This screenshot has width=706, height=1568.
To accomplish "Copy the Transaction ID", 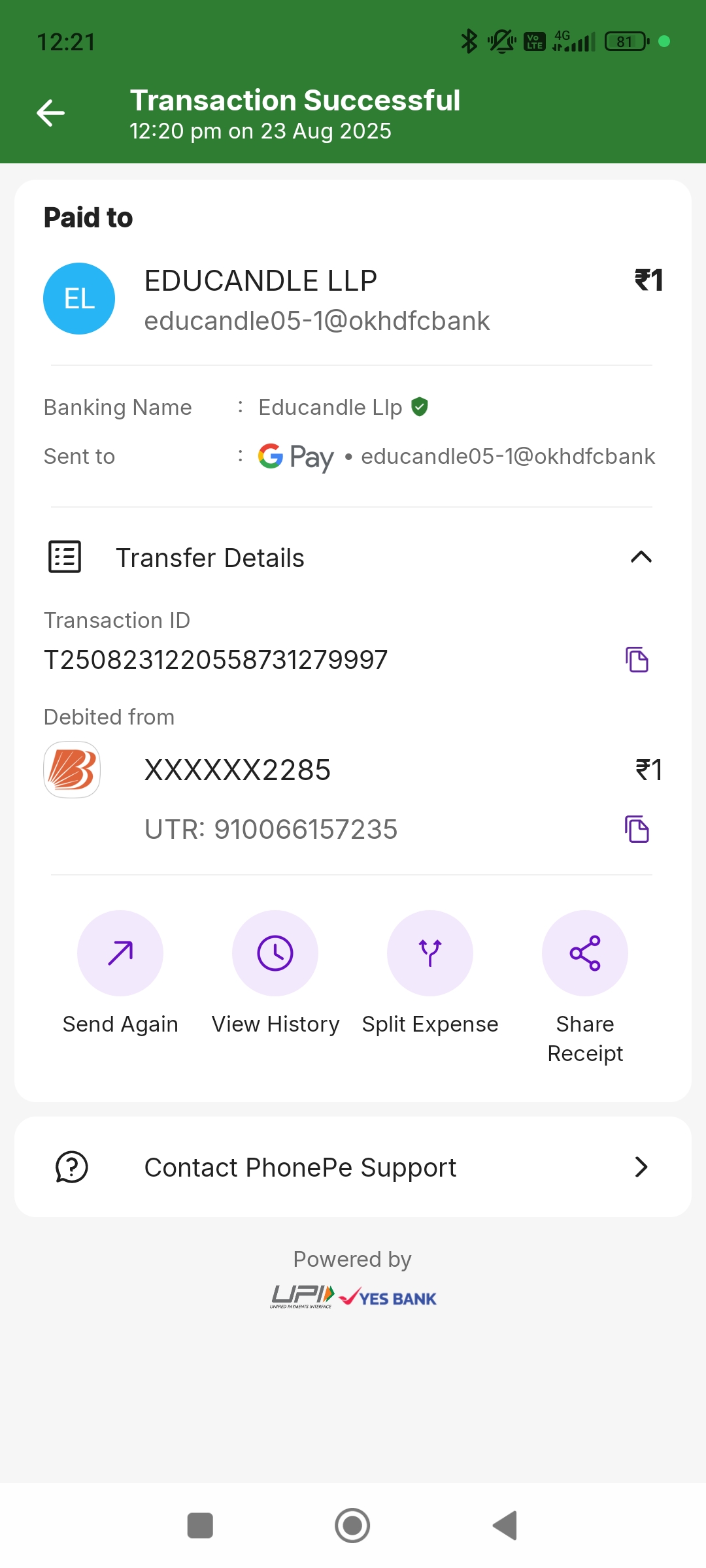I will click(x=637, y=659).
